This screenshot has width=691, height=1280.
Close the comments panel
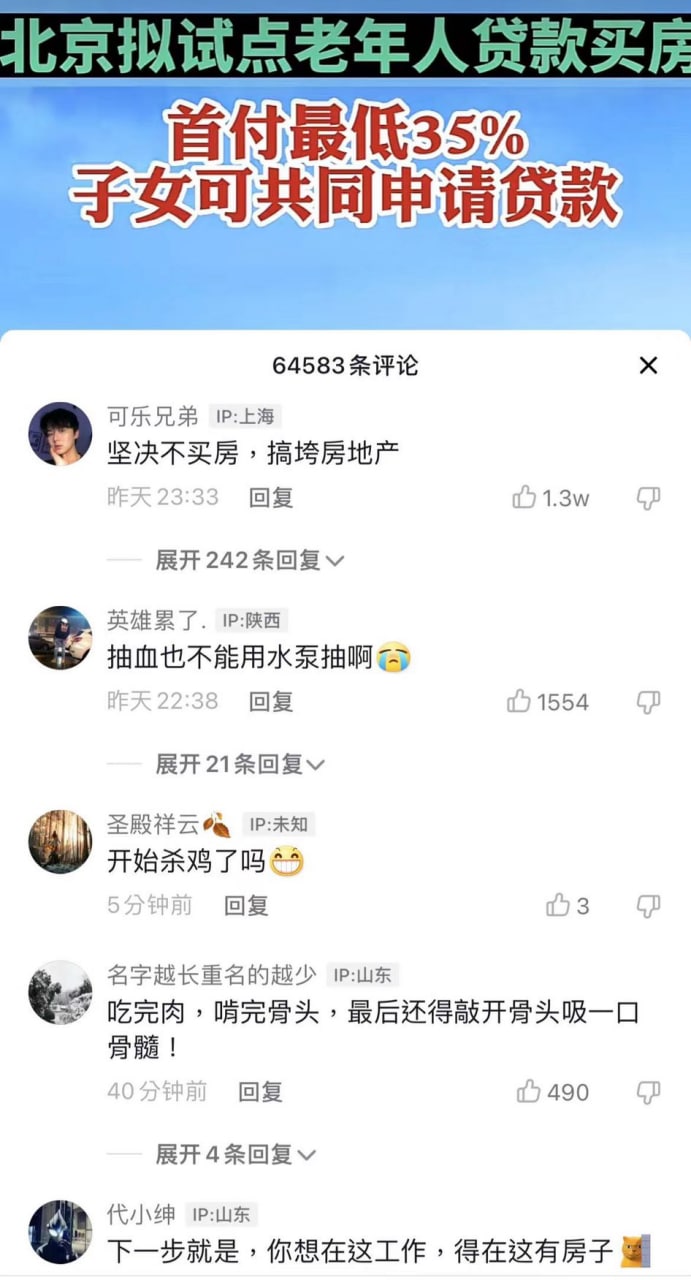(x=649, y=366)
